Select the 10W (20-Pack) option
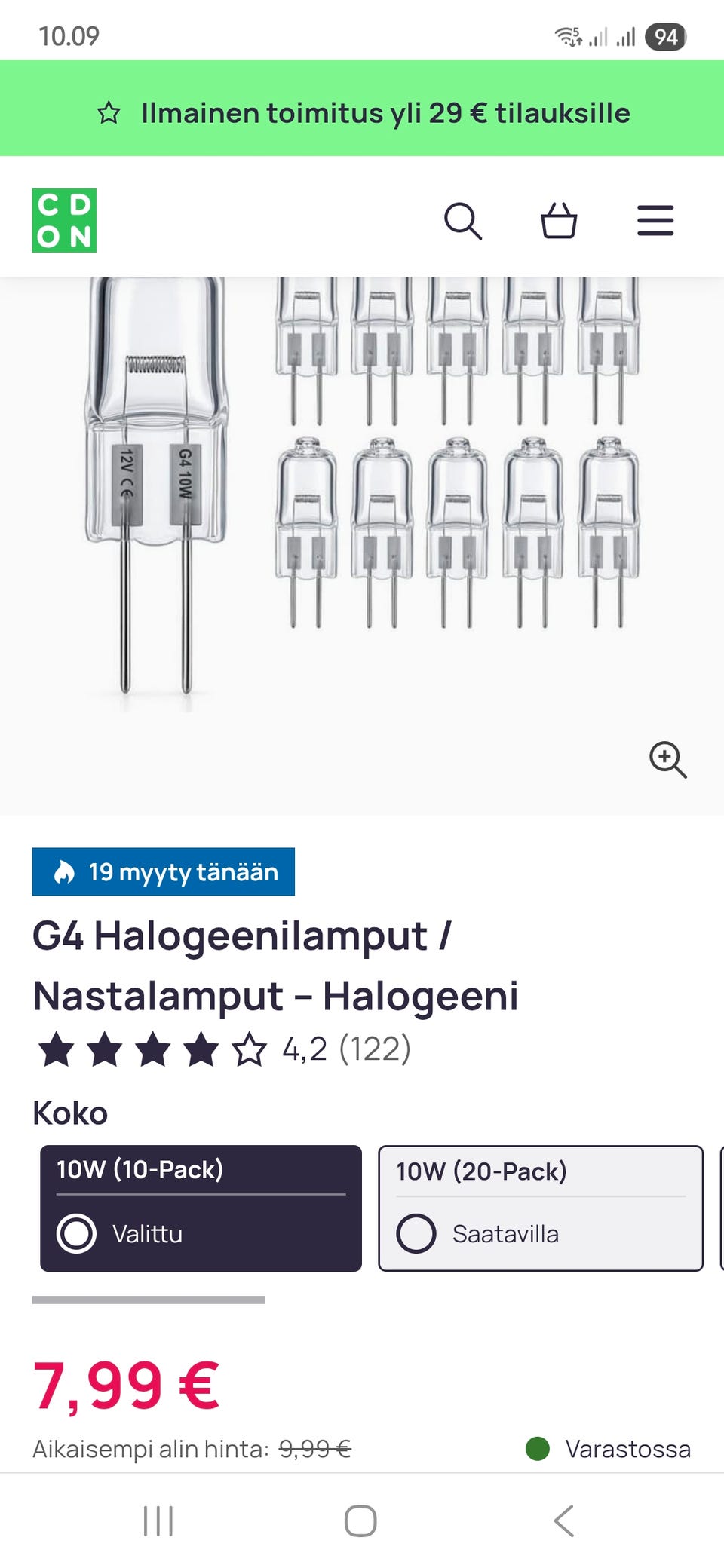 pyautogui.click(x=540, y=1206)
